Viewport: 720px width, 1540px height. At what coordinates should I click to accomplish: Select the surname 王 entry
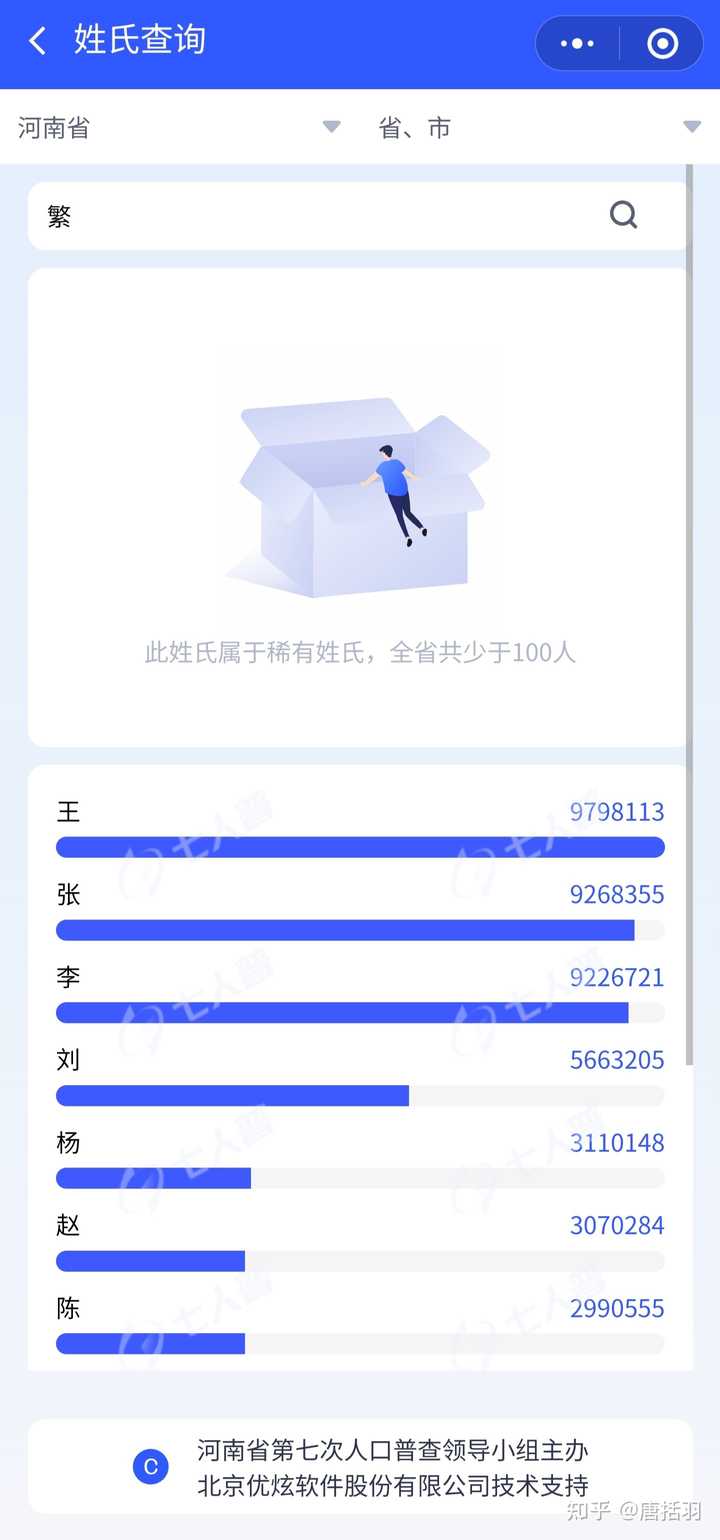[67, 812]
